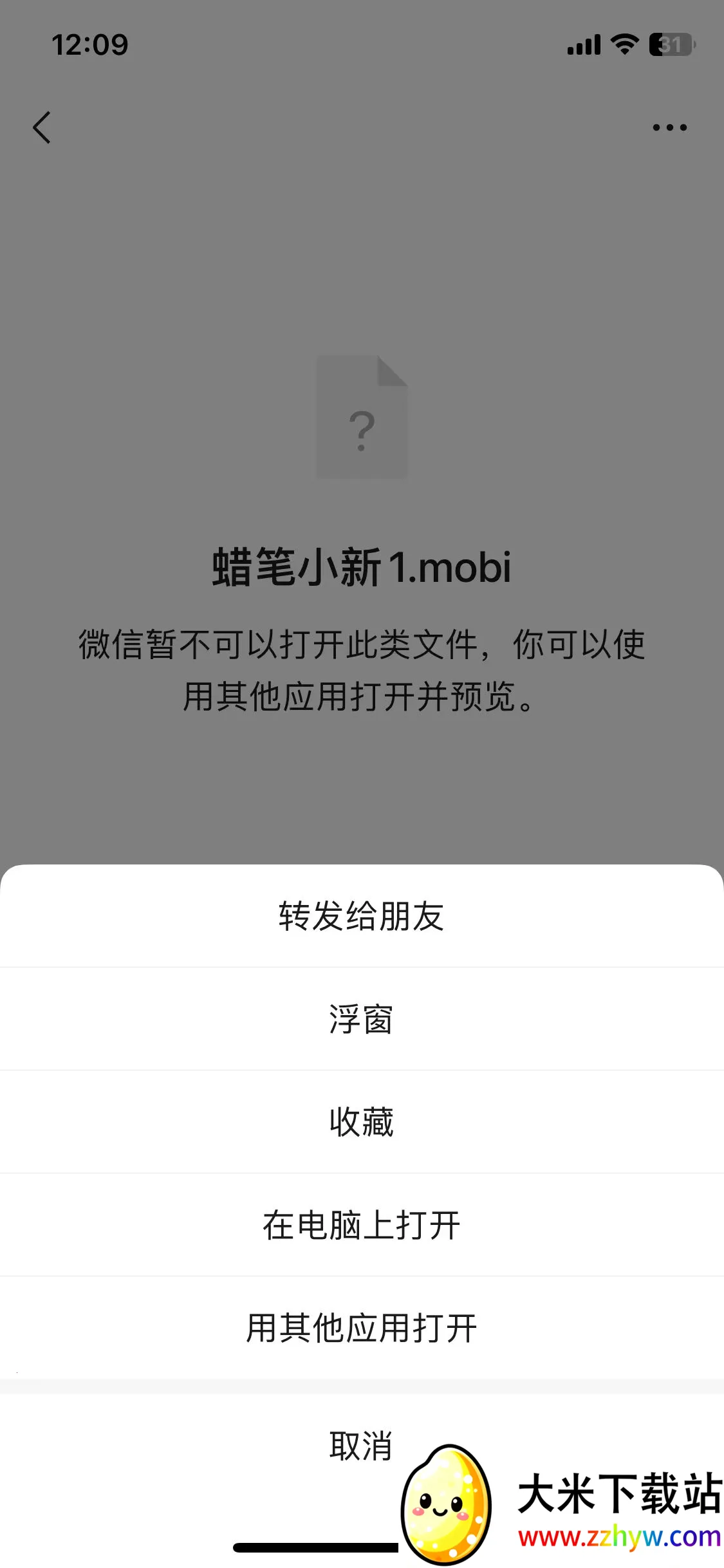Select 用其他应用打开 option
Image resolution: width=724 pixels, height=1568 pixels.
click(x=362, y=1329)
